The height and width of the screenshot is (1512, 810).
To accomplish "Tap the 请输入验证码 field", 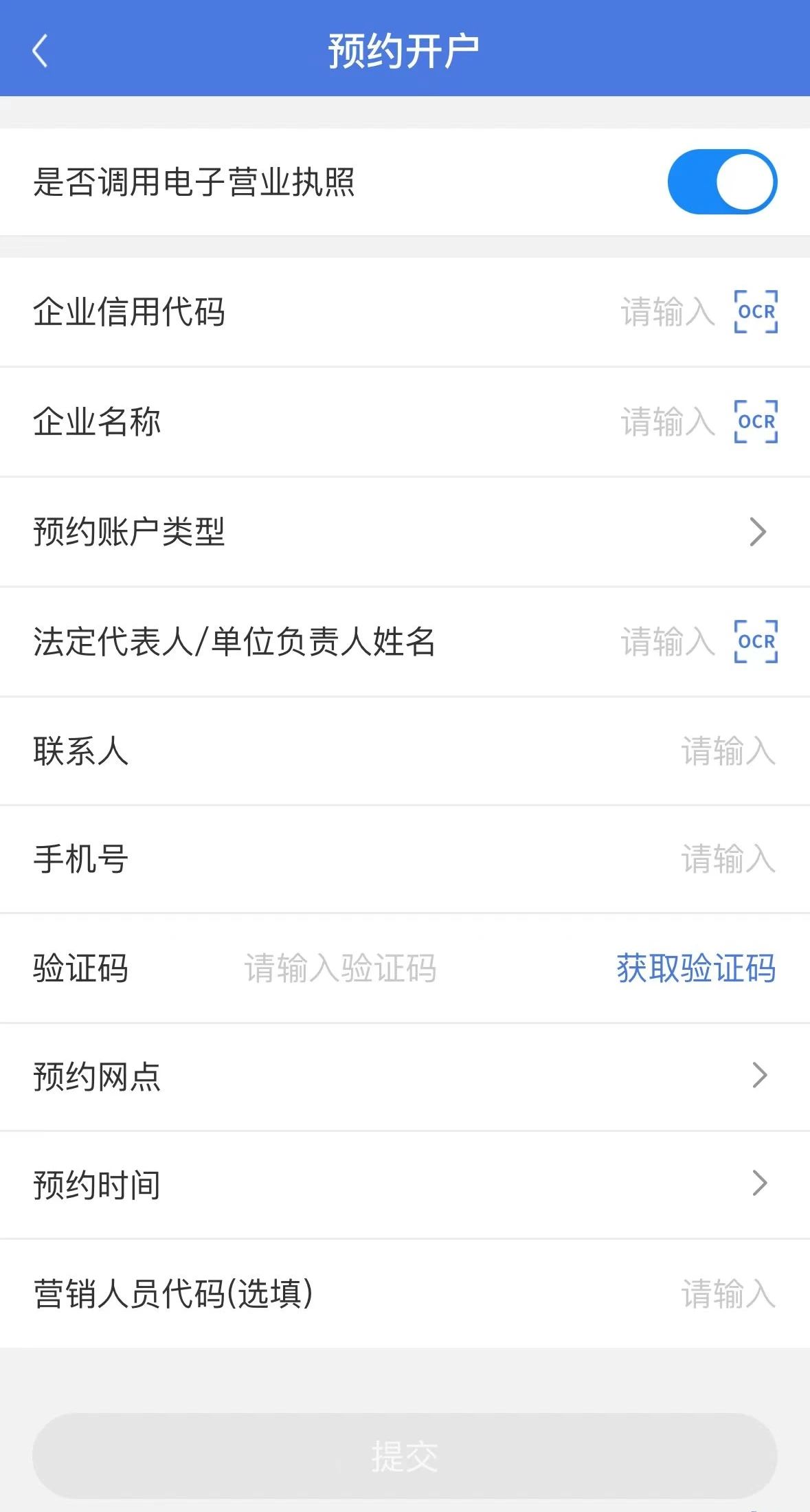I will [340, 968].
